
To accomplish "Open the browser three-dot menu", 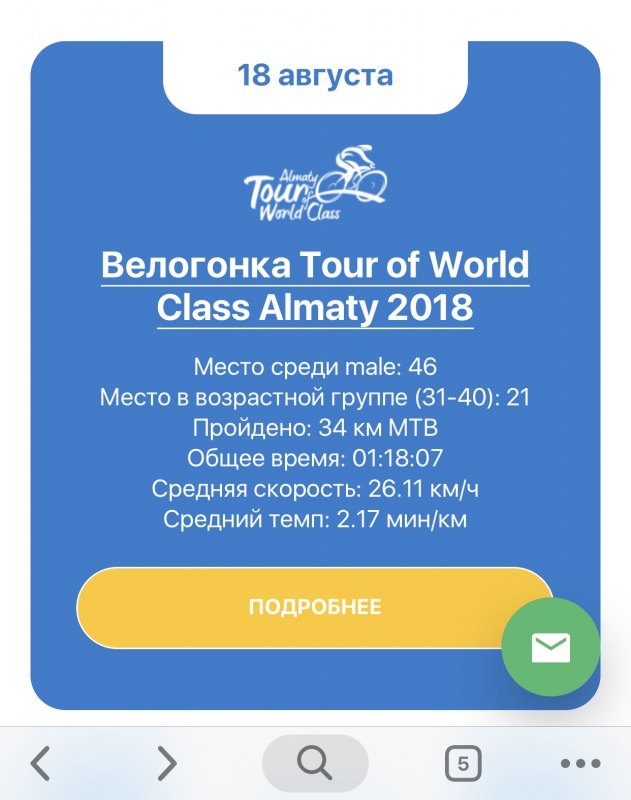I will (x=580, y=763).
